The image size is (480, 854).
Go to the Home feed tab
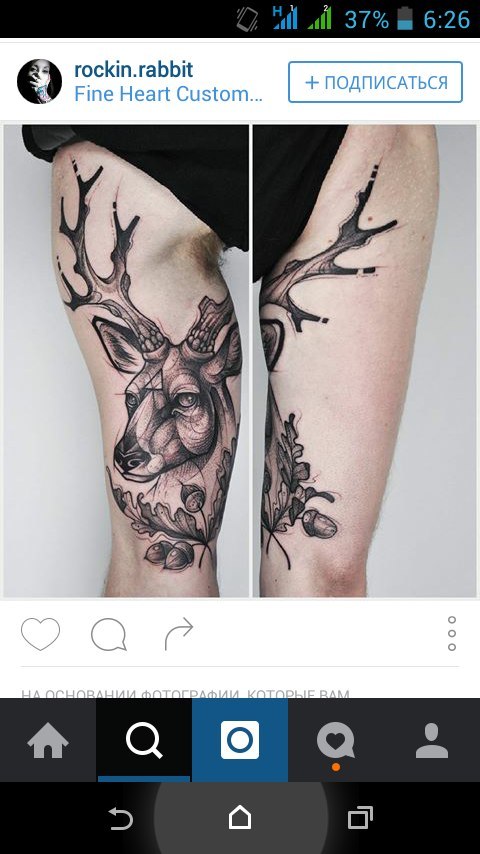[48, 740]
